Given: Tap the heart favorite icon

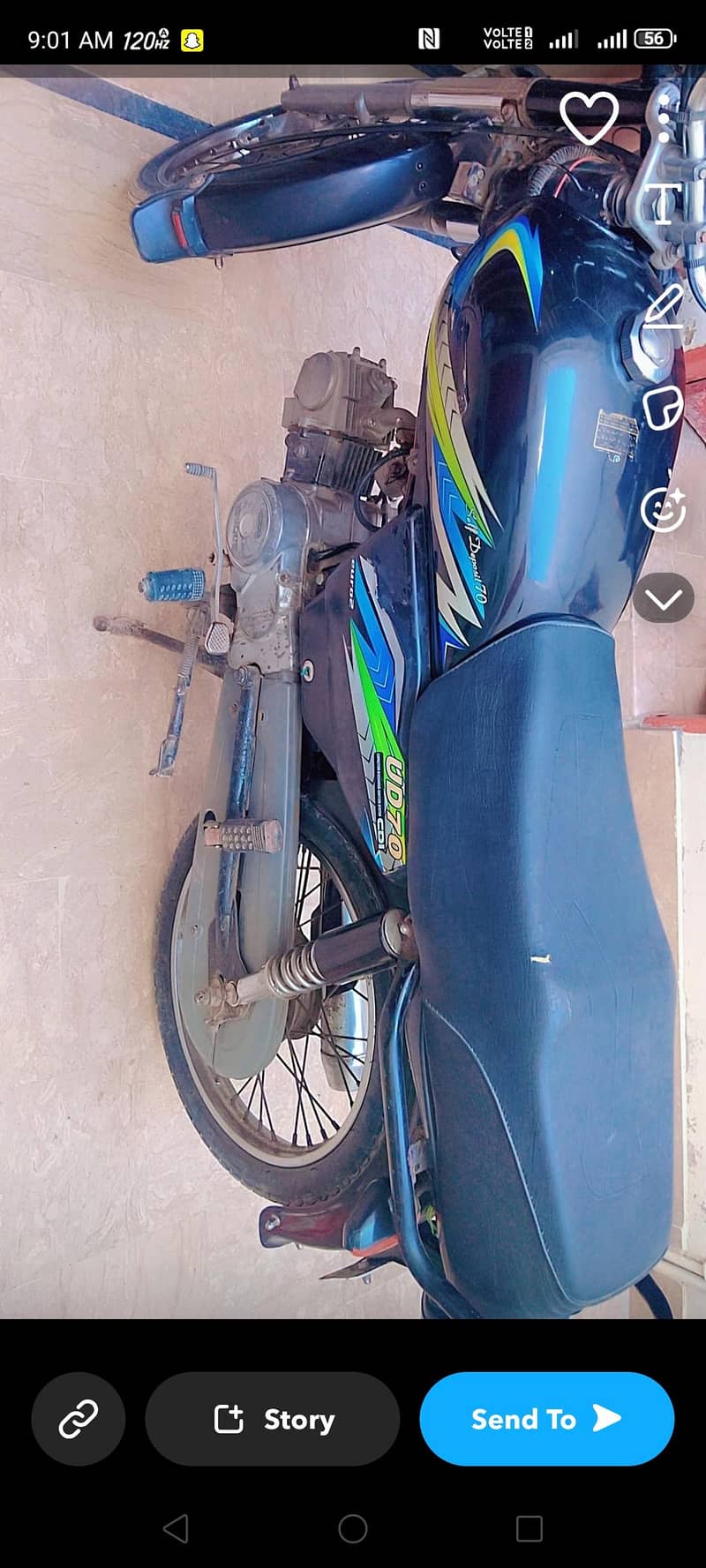Looking at the screenshot, I should point(590,117).
